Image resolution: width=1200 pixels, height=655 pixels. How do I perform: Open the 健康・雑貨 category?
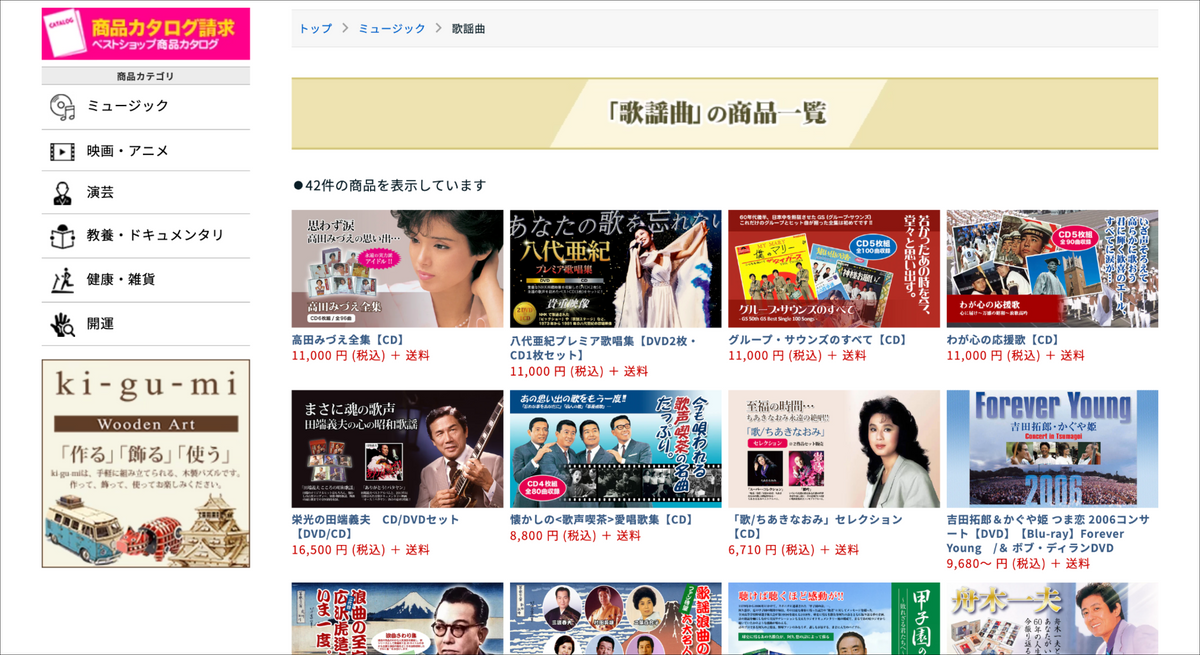pyautogui.click(x=120, y=279)
